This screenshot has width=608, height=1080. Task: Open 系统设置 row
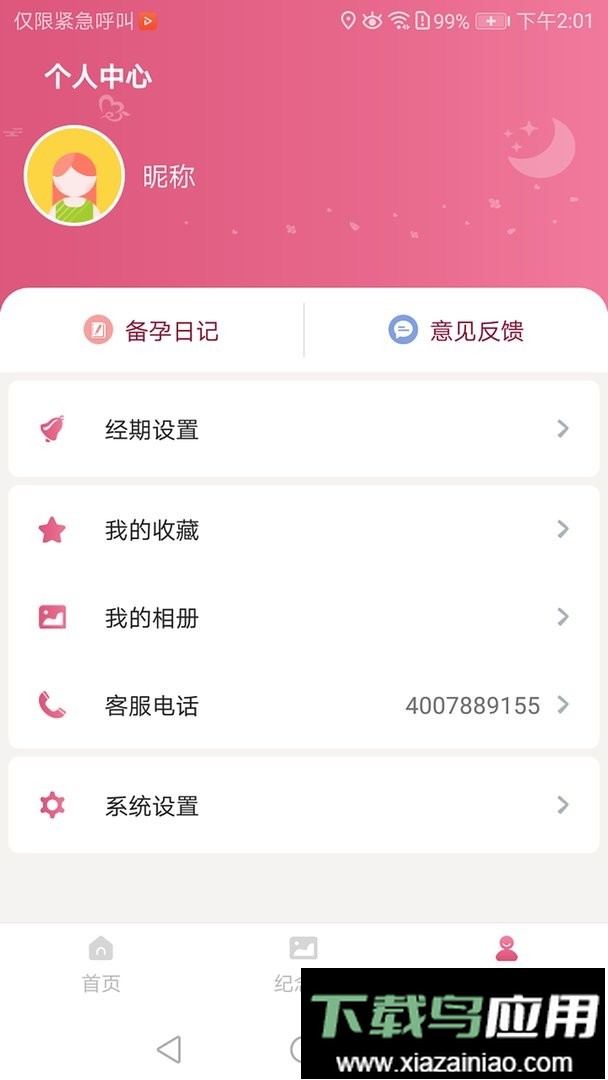(304, 805)
